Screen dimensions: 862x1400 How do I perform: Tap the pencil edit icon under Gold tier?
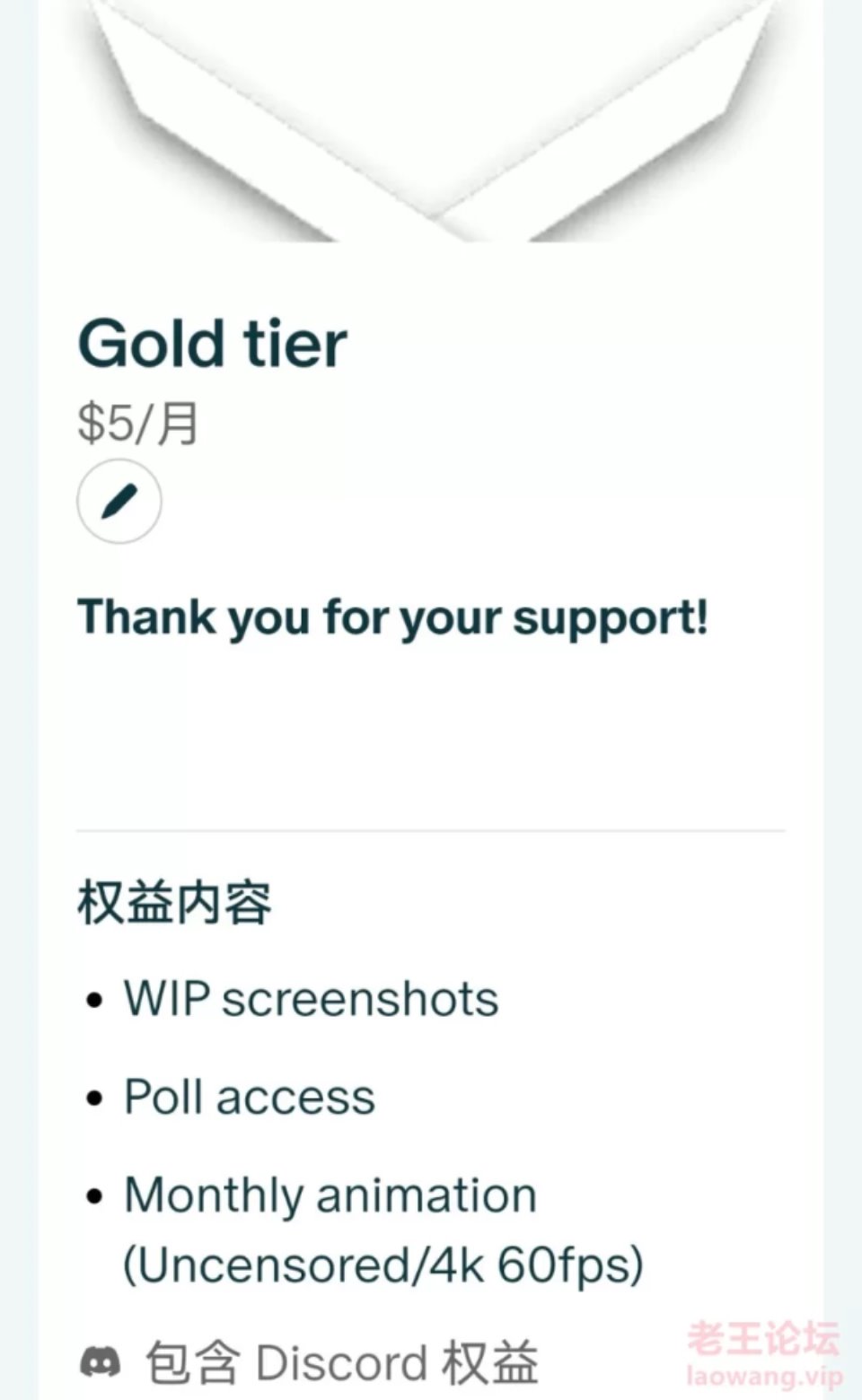pyautogui.click(x=119, y=501)
